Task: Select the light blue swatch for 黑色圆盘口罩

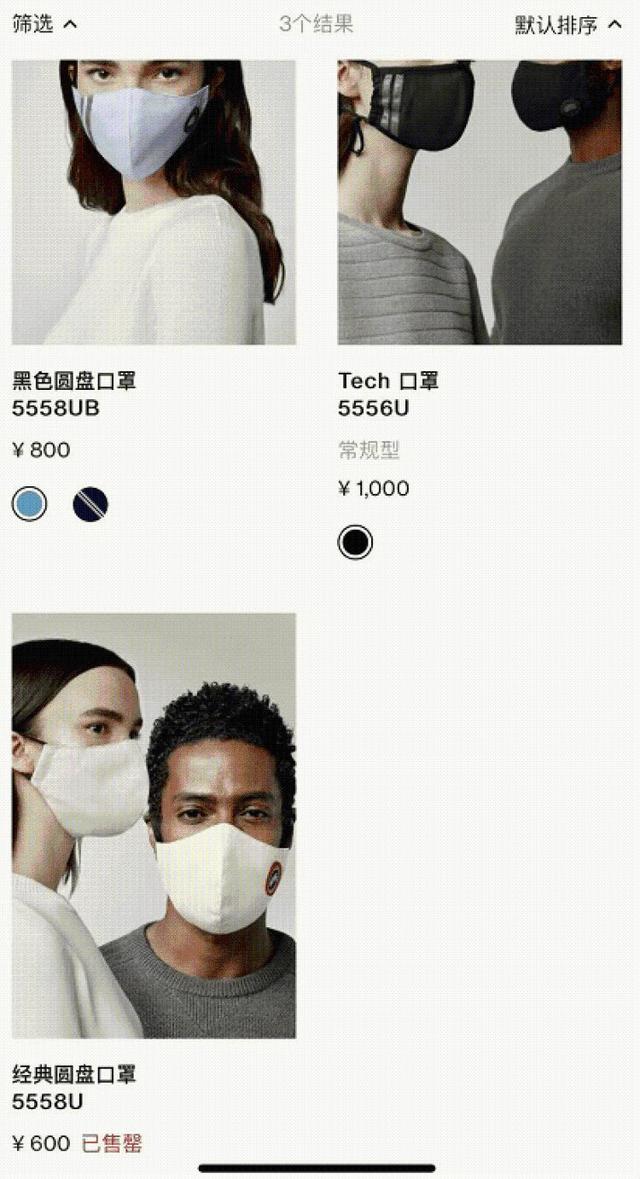Action: coord(29,504)
